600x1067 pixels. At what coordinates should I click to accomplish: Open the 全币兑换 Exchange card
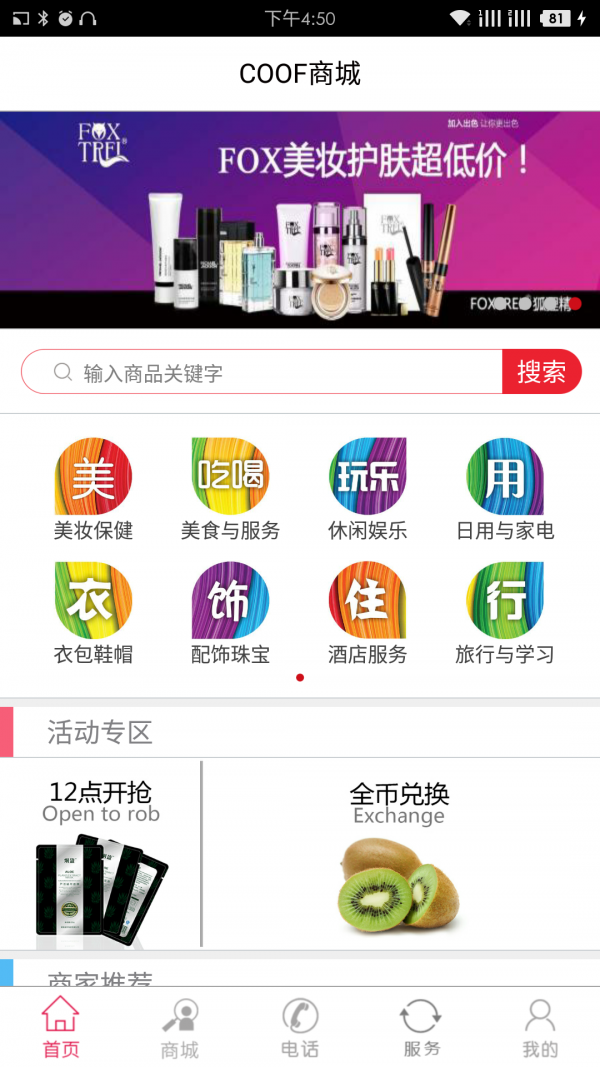400,853
